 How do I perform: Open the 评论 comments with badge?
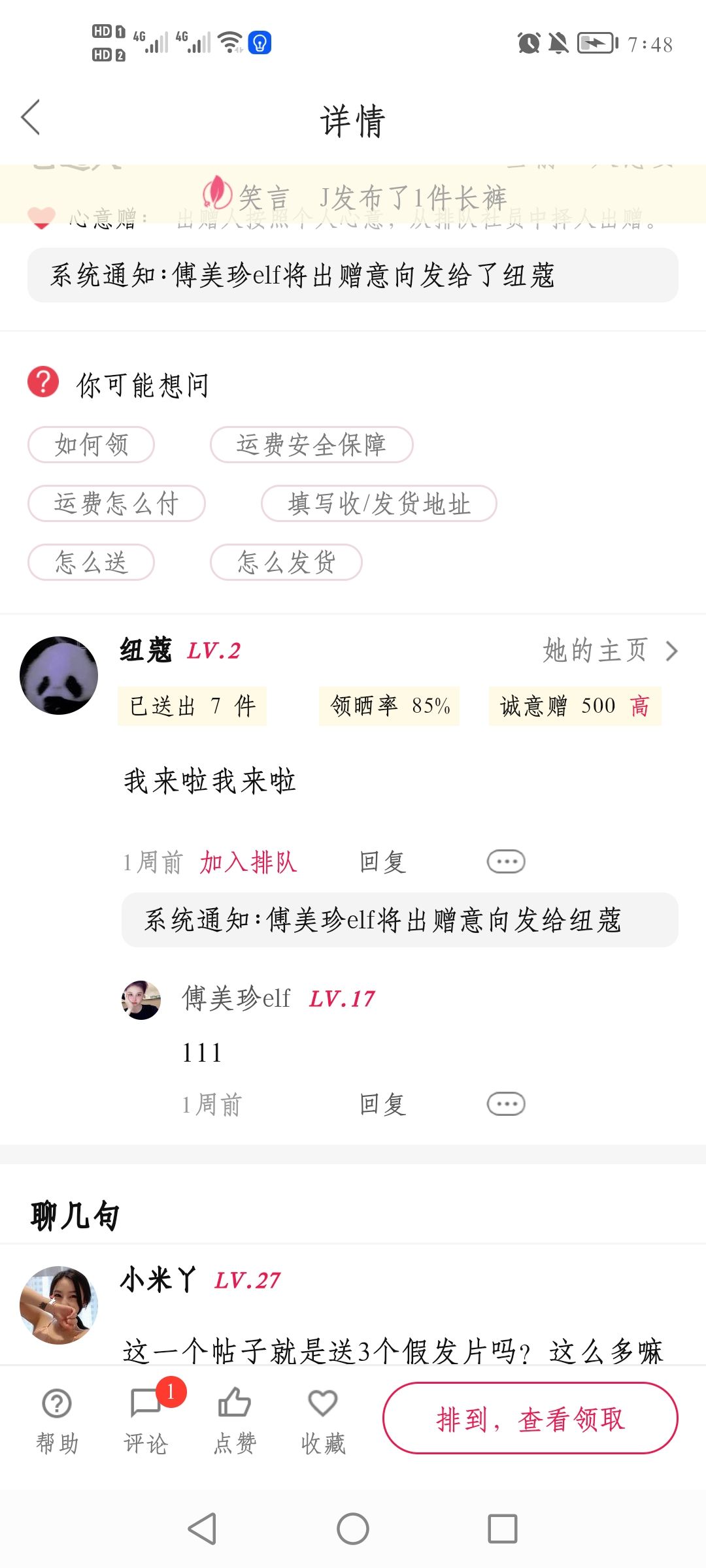147,1420
